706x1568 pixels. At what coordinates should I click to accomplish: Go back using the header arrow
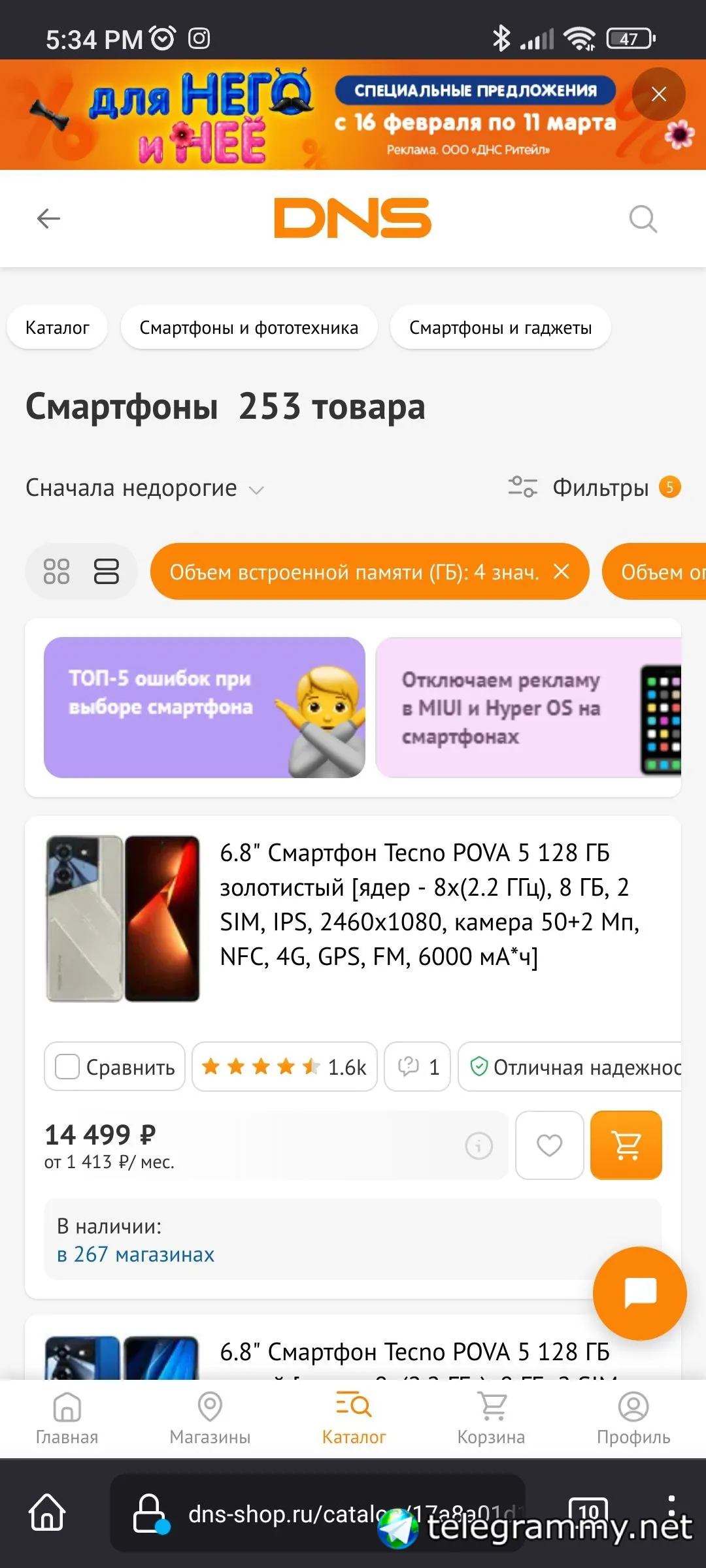pyautogui.click(x=49, y=218)
